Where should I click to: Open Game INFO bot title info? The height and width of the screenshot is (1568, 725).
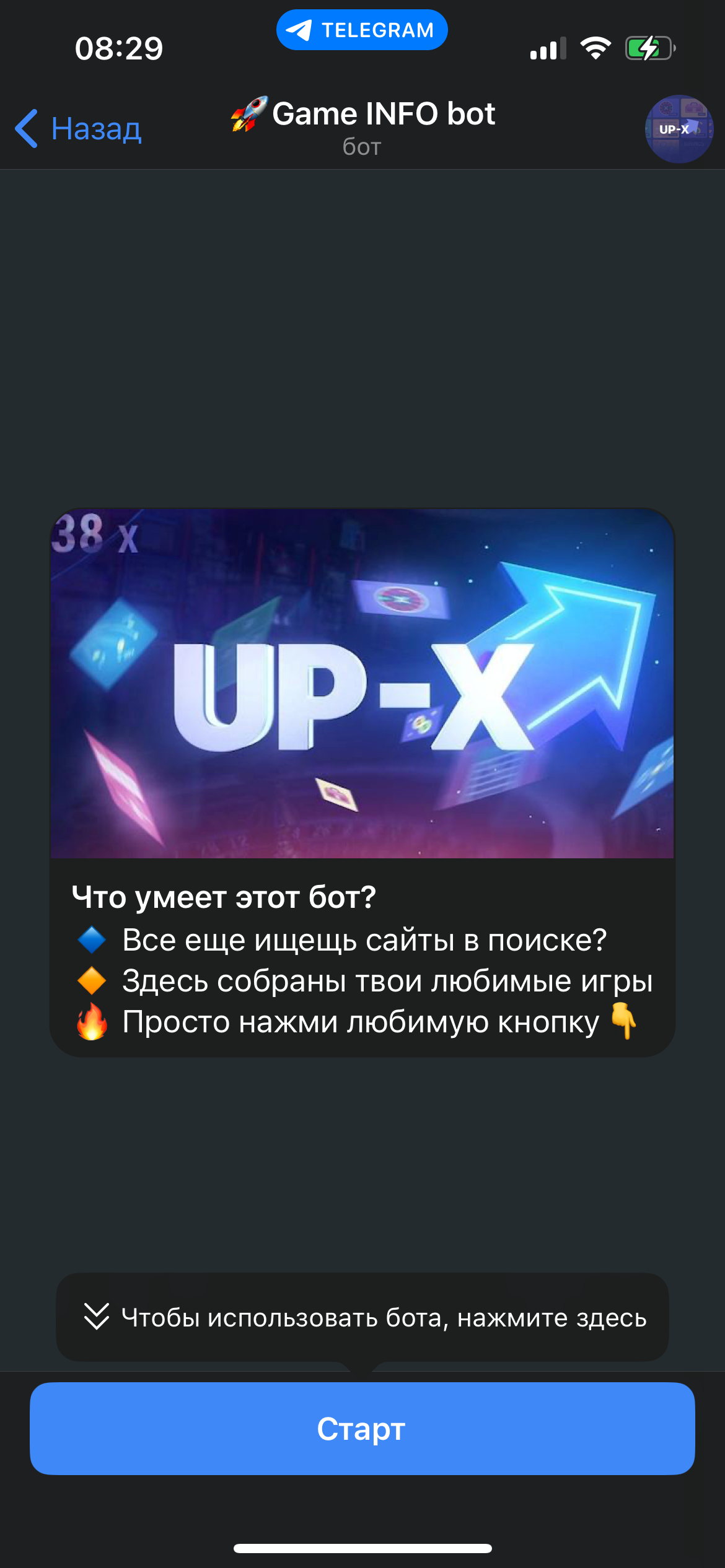[363, 126]
